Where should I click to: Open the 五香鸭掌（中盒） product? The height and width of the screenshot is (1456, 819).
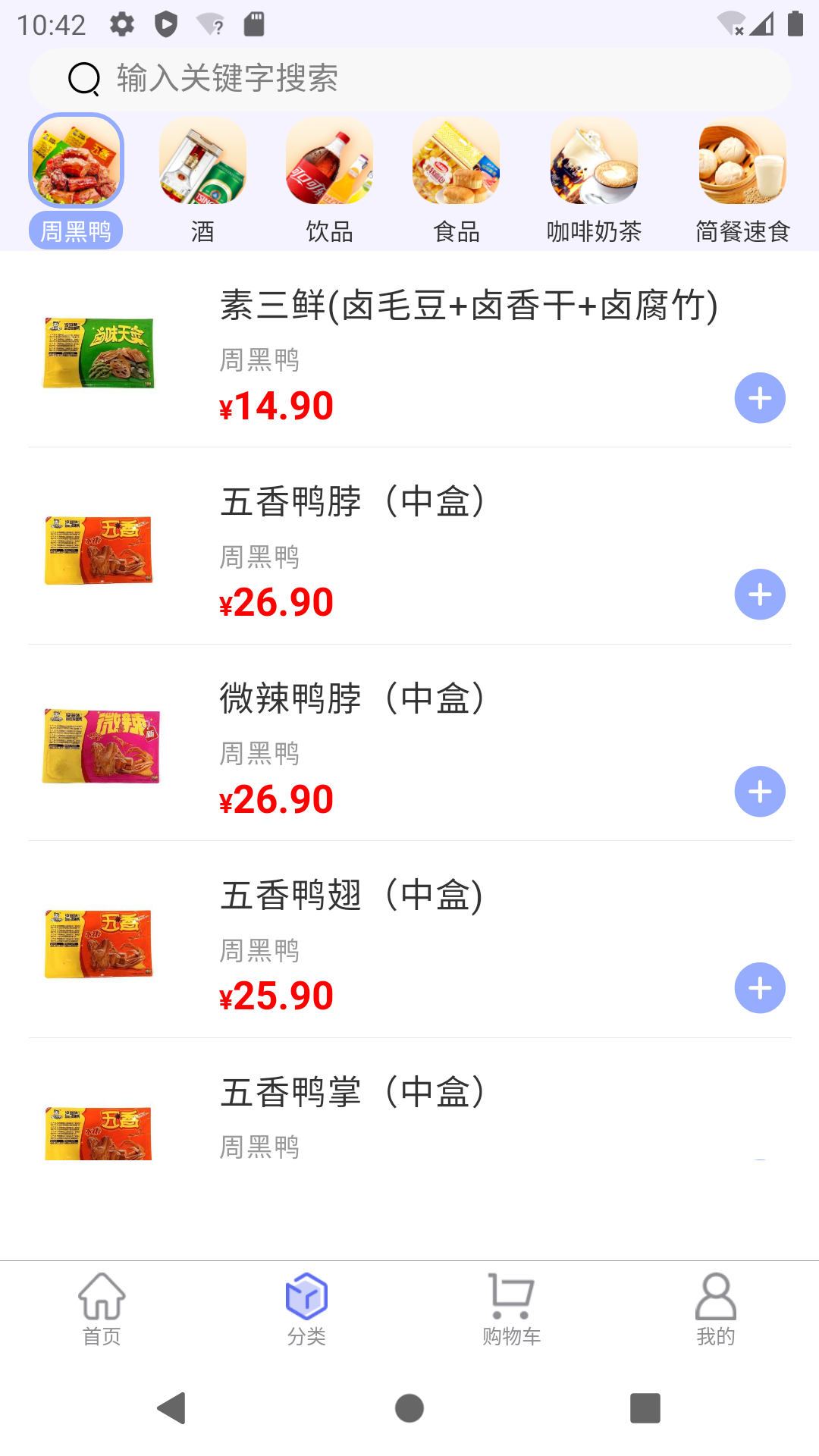353,1093
